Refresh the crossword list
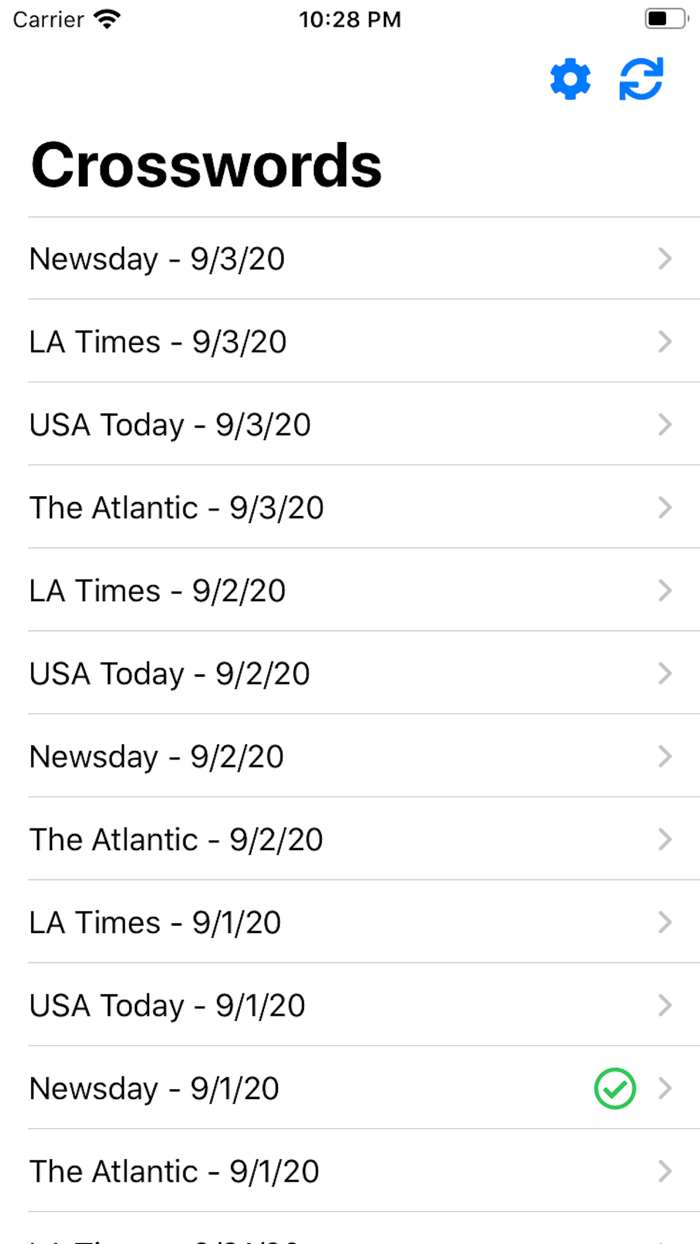This screenshot has height=1244, width=700. (x=641, y=80)
